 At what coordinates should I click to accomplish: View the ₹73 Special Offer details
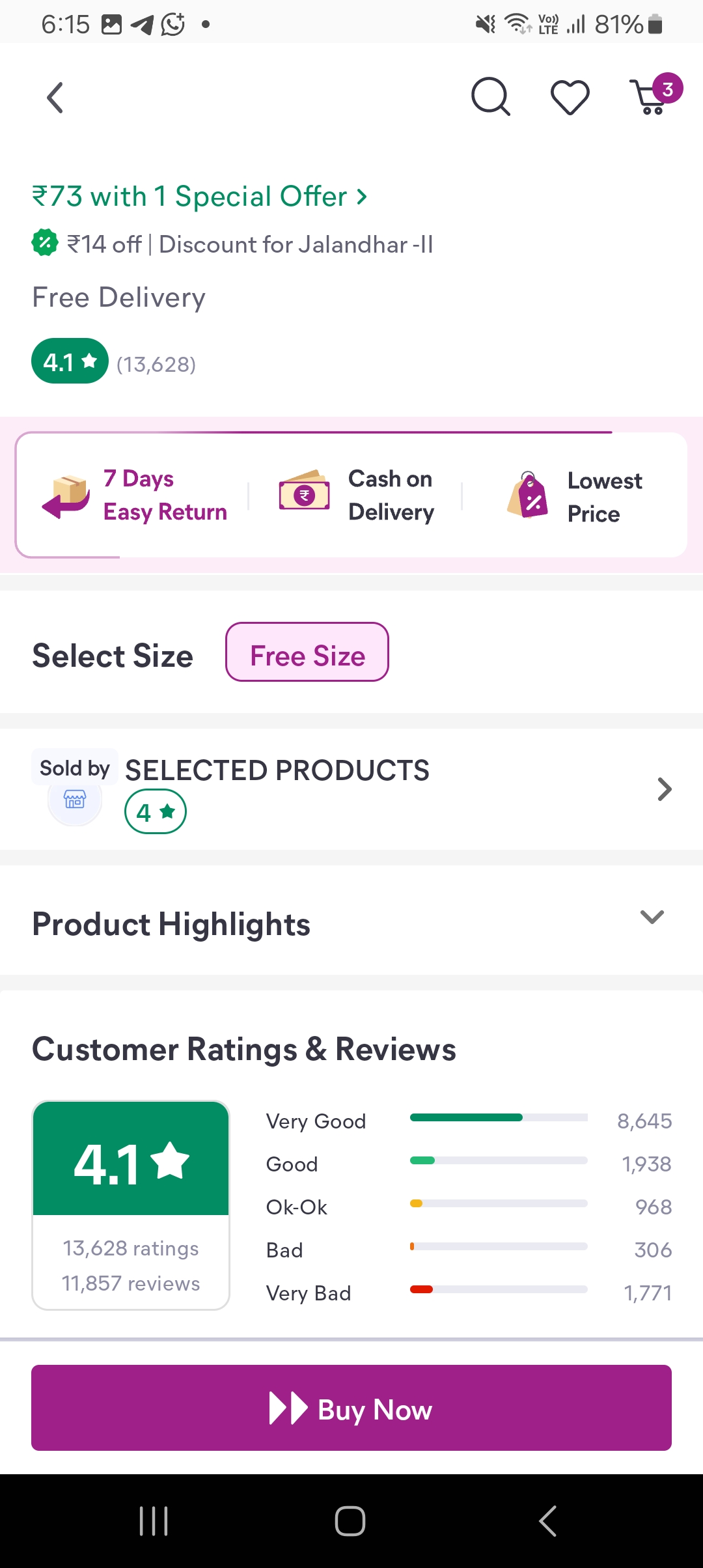(200, 197)
